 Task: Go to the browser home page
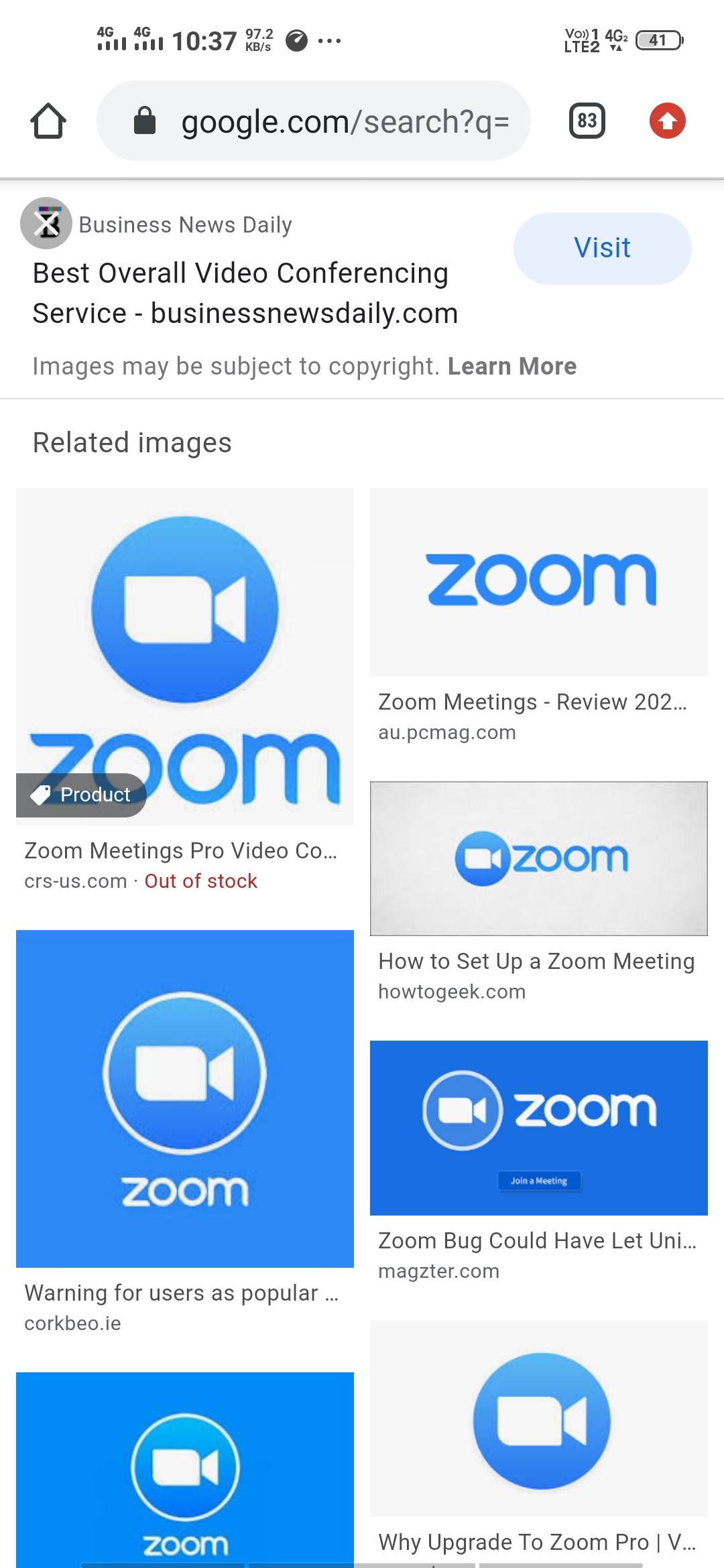pos(48,121)
